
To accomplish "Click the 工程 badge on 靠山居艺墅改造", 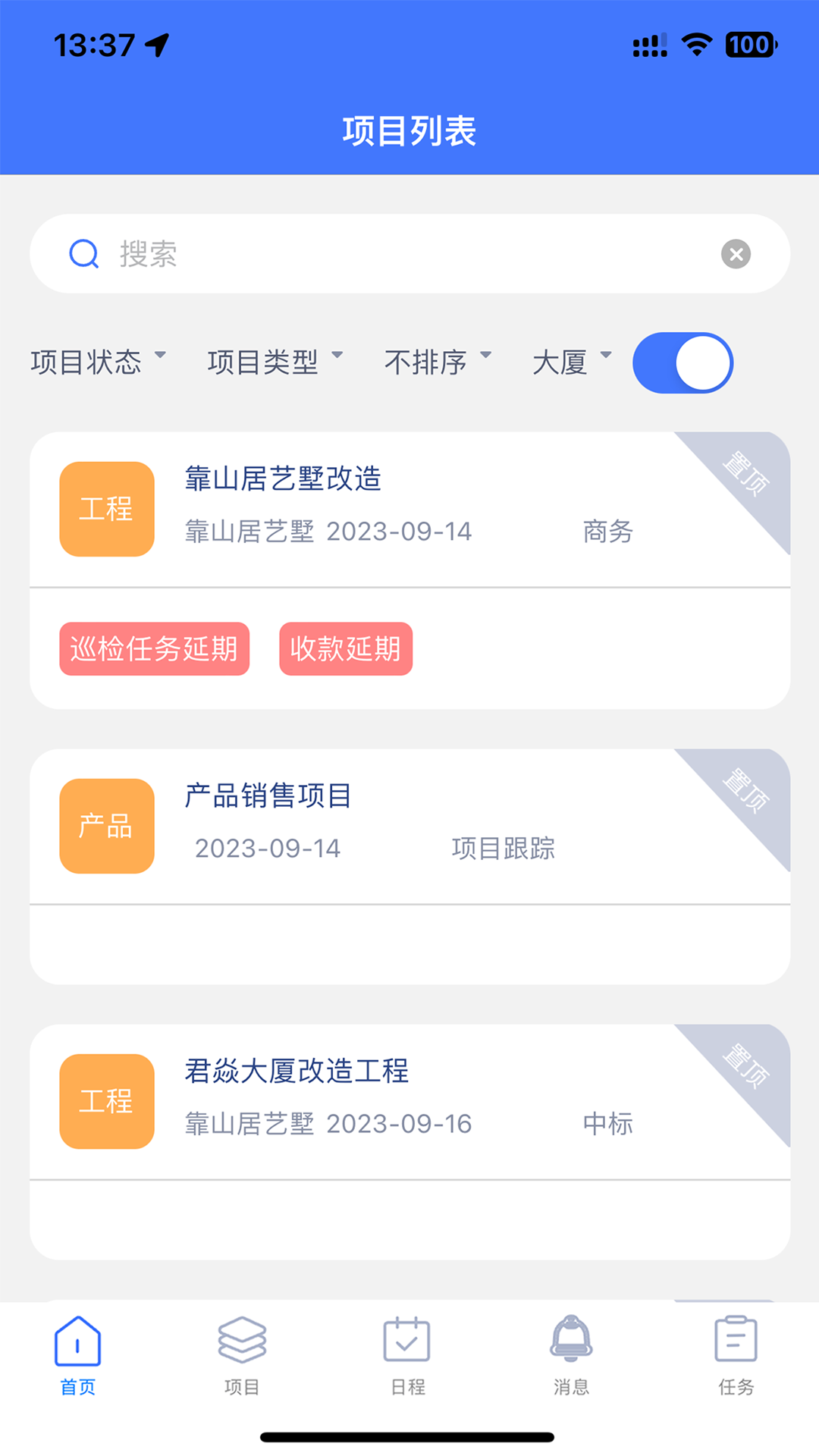I will (x=106, y=508).
